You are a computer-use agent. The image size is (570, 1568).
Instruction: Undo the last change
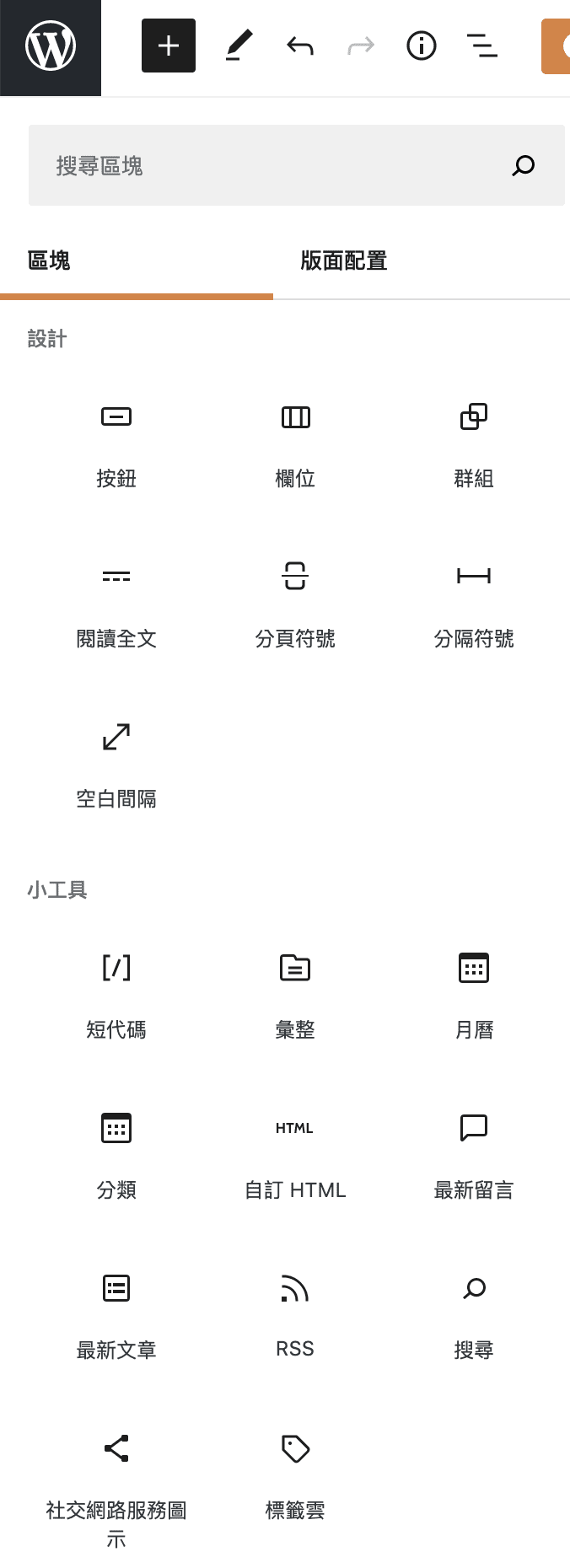click(300, 46)
